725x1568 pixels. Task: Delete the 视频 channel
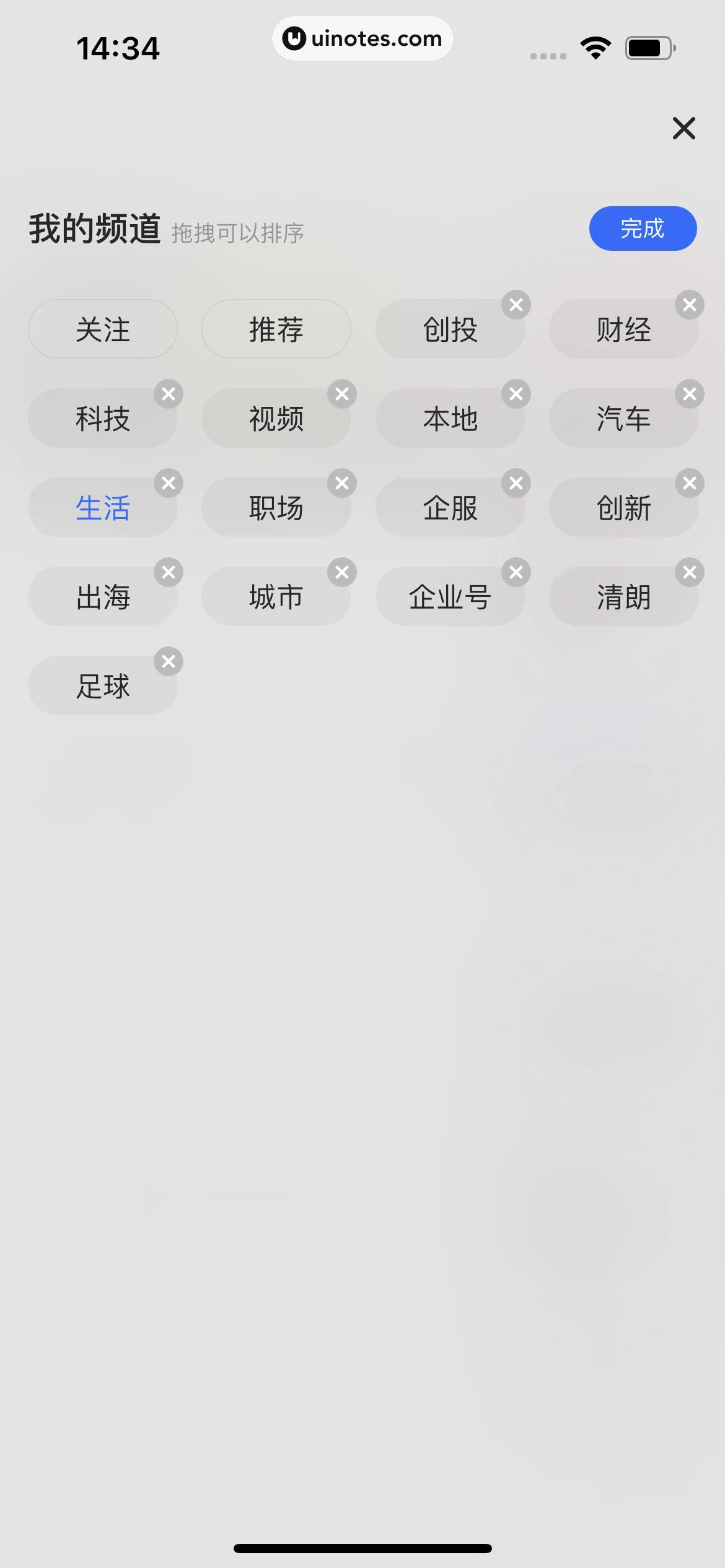[342, 394]
